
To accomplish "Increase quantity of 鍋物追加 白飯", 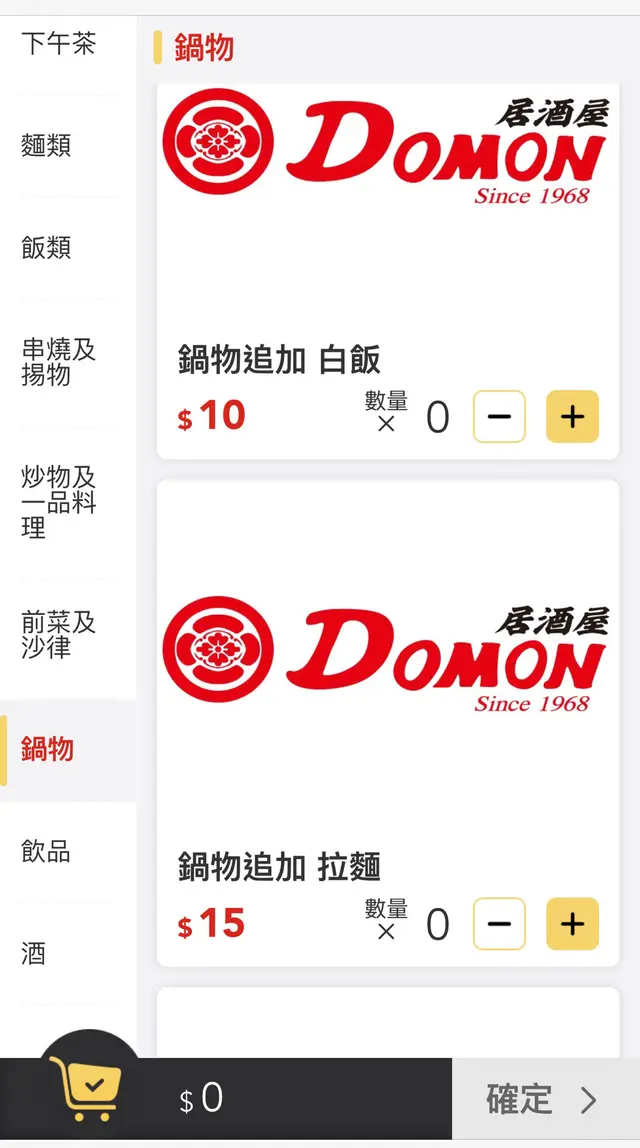I will [572, 416].
